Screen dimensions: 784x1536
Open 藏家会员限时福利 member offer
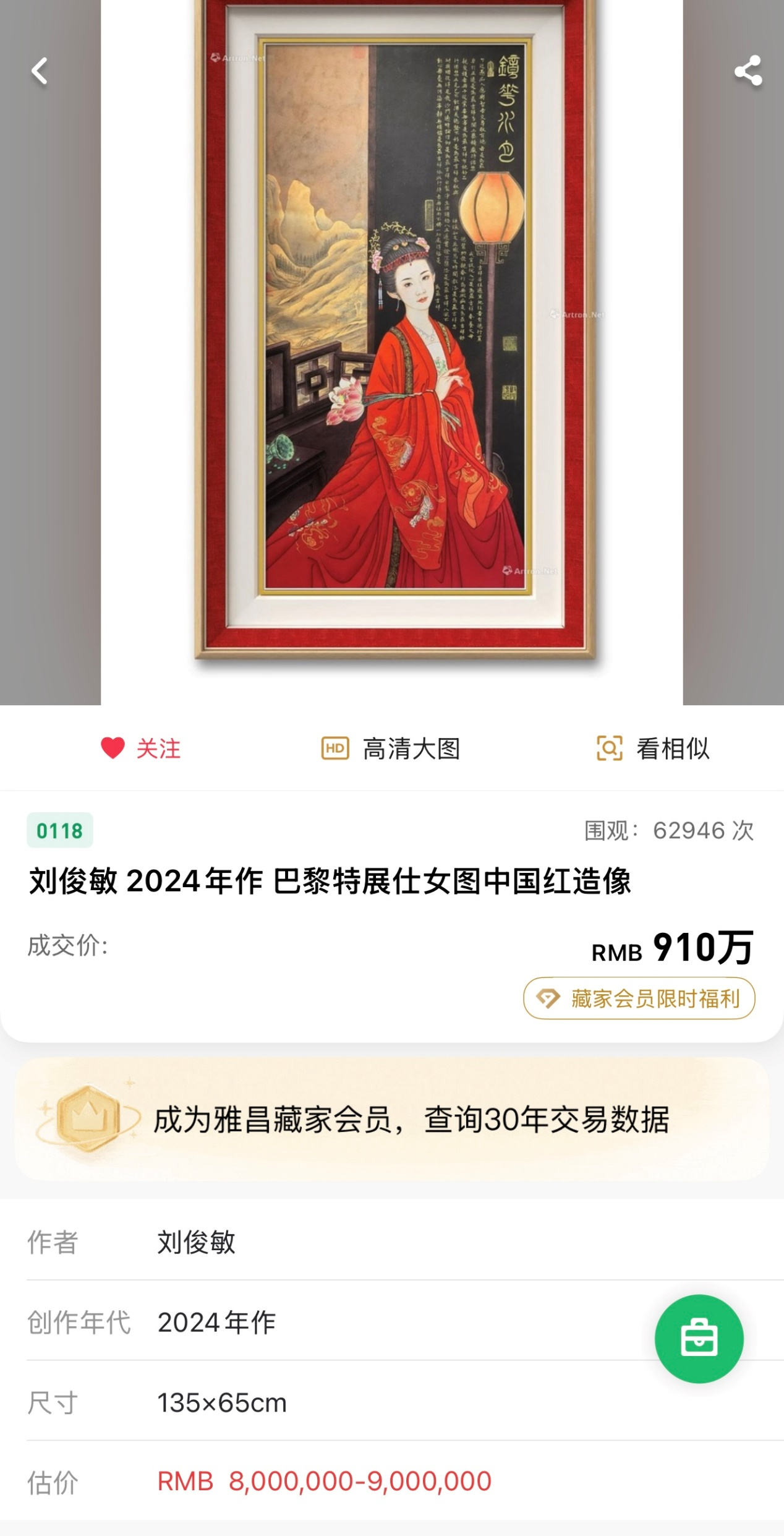(639, 998)
